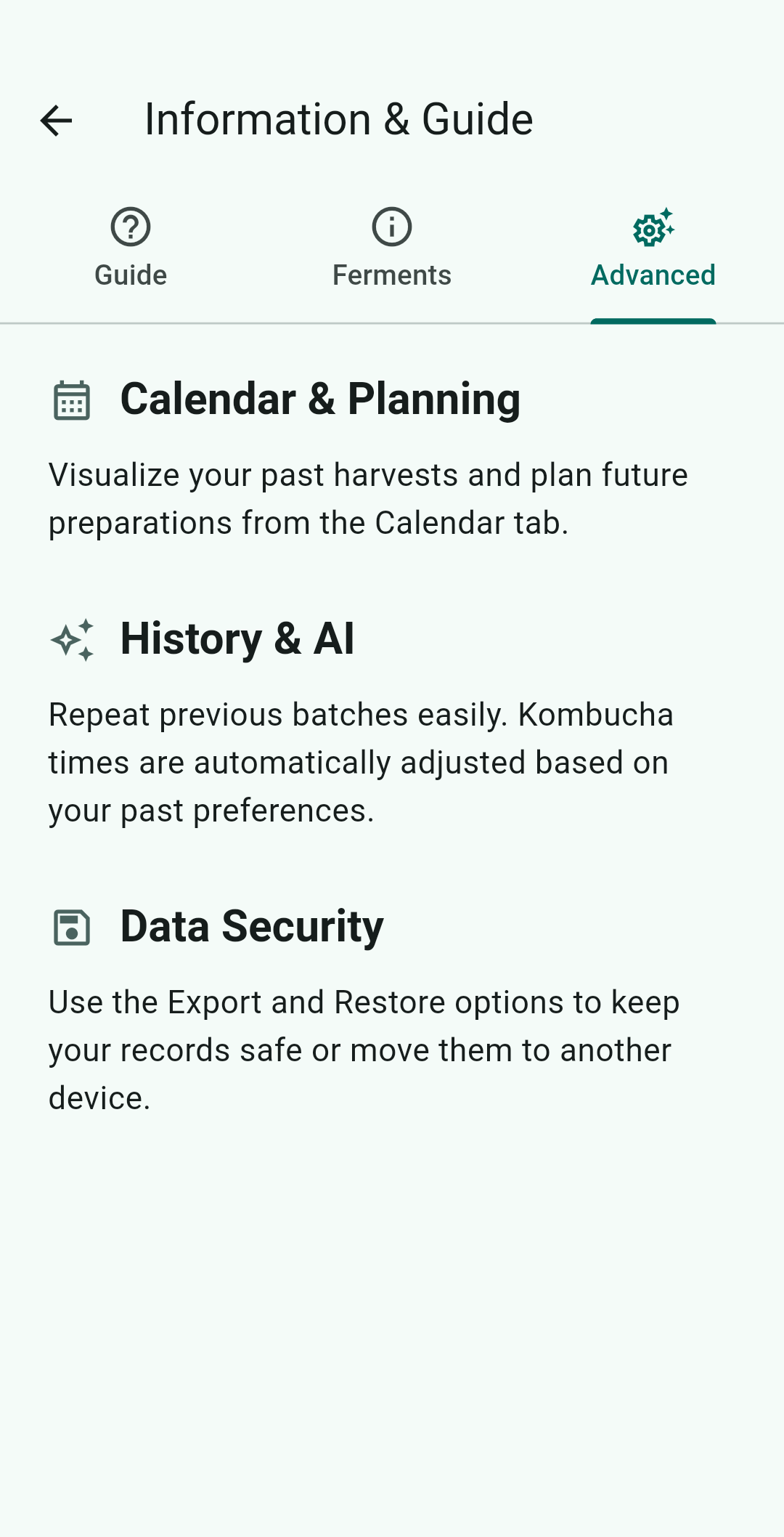Switch to the Guide tab
The height and width of the screenshot is (1537, 784).
(x=131, y=248)
